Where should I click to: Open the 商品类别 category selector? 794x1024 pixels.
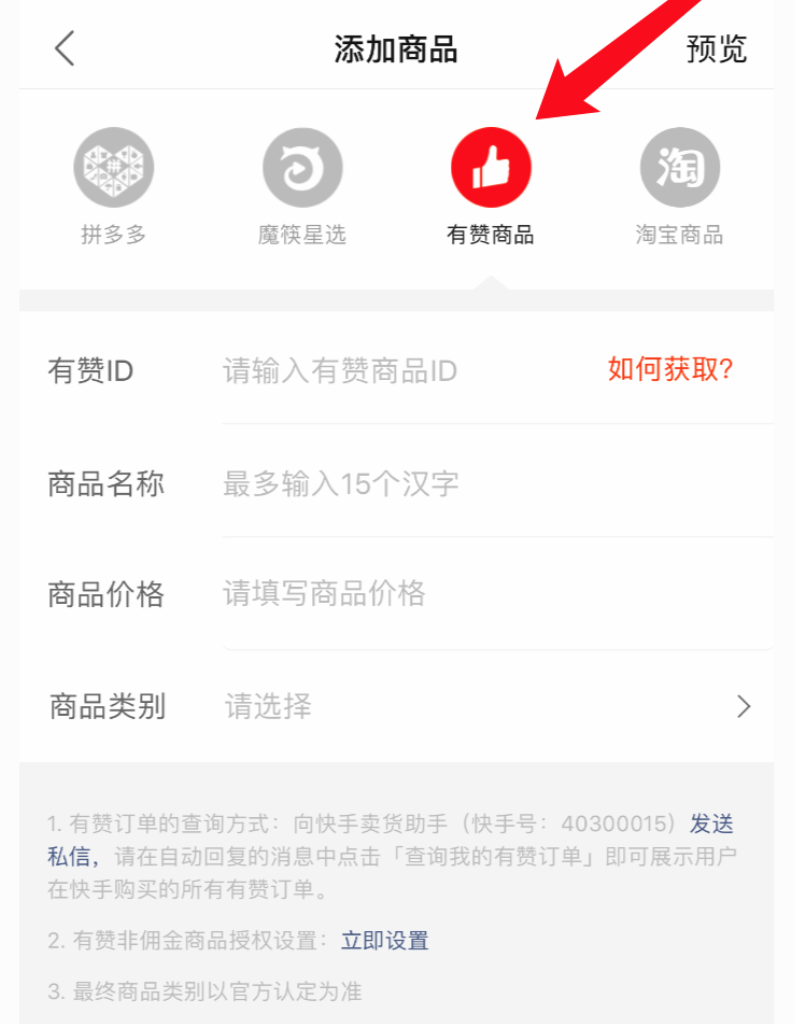pyautogui.click(x=450, y=706)
